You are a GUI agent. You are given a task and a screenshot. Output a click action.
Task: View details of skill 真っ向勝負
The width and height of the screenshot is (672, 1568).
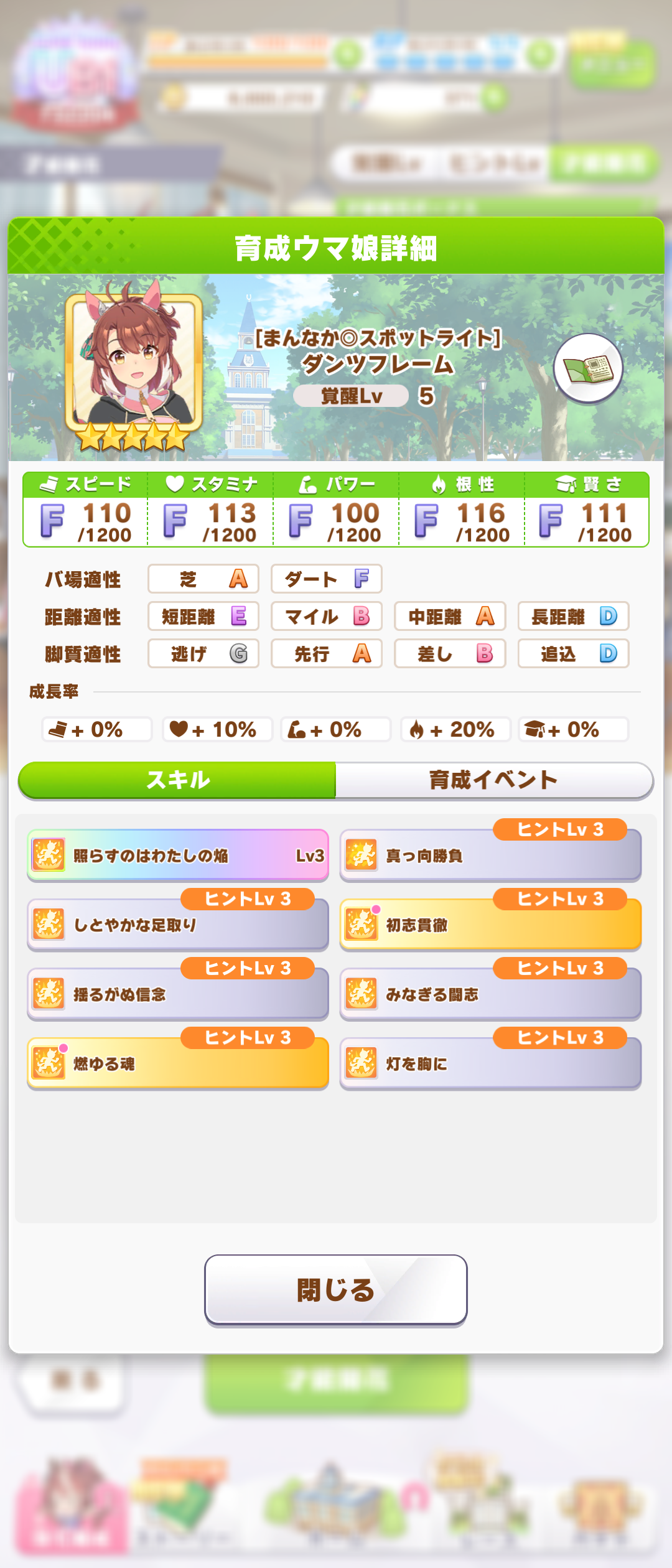point(490,856)
